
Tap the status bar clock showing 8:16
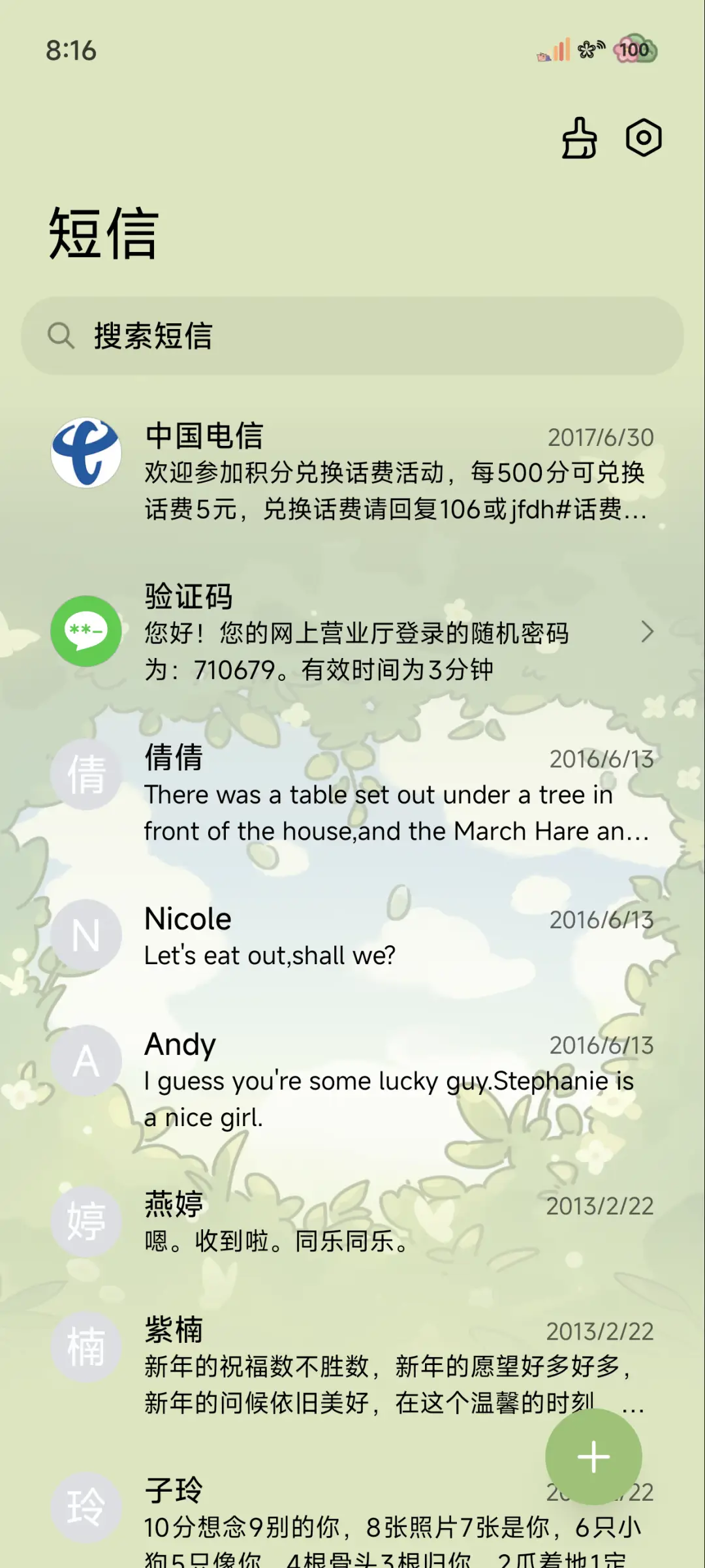[72, 50]
